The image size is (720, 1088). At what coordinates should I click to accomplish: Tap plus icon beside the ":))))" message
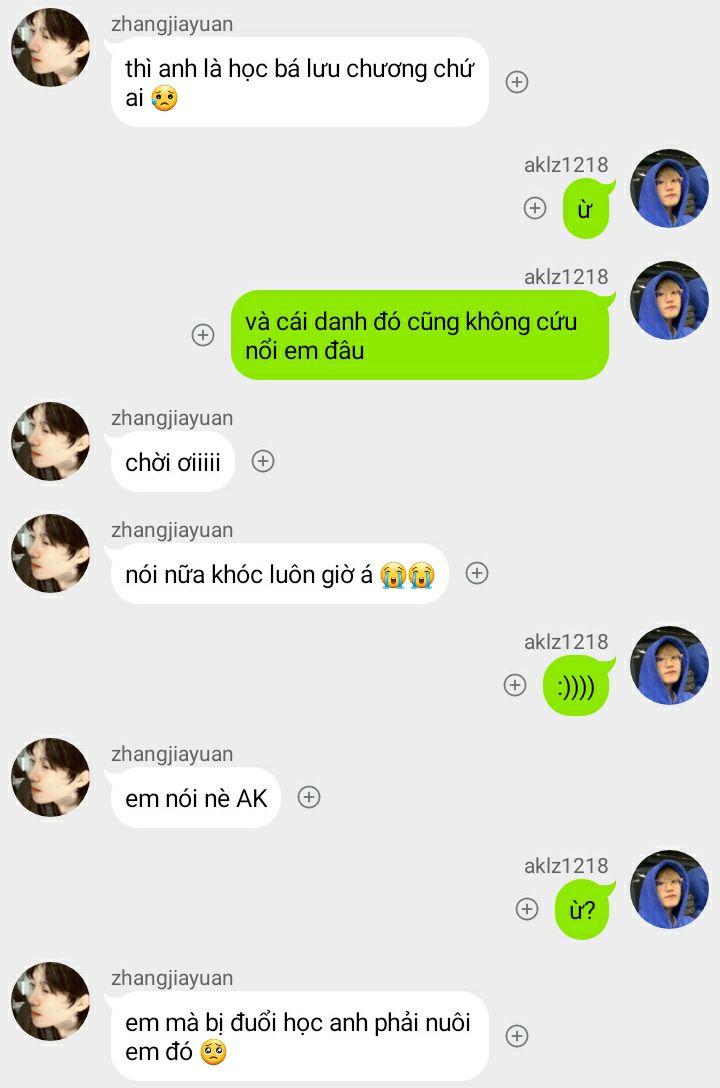(x=515, y=685)
